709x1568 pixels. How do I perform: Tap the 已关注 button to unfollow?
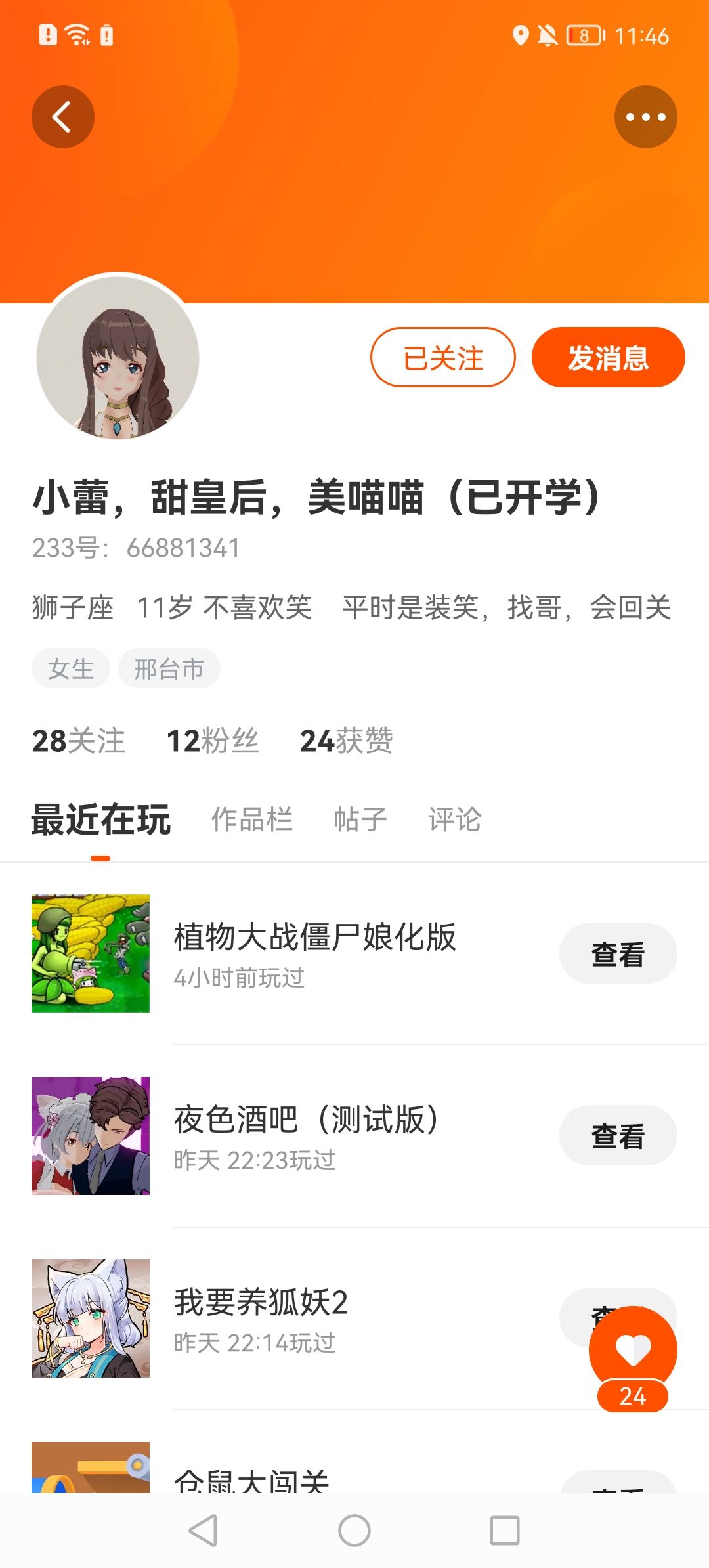point(443,357)
